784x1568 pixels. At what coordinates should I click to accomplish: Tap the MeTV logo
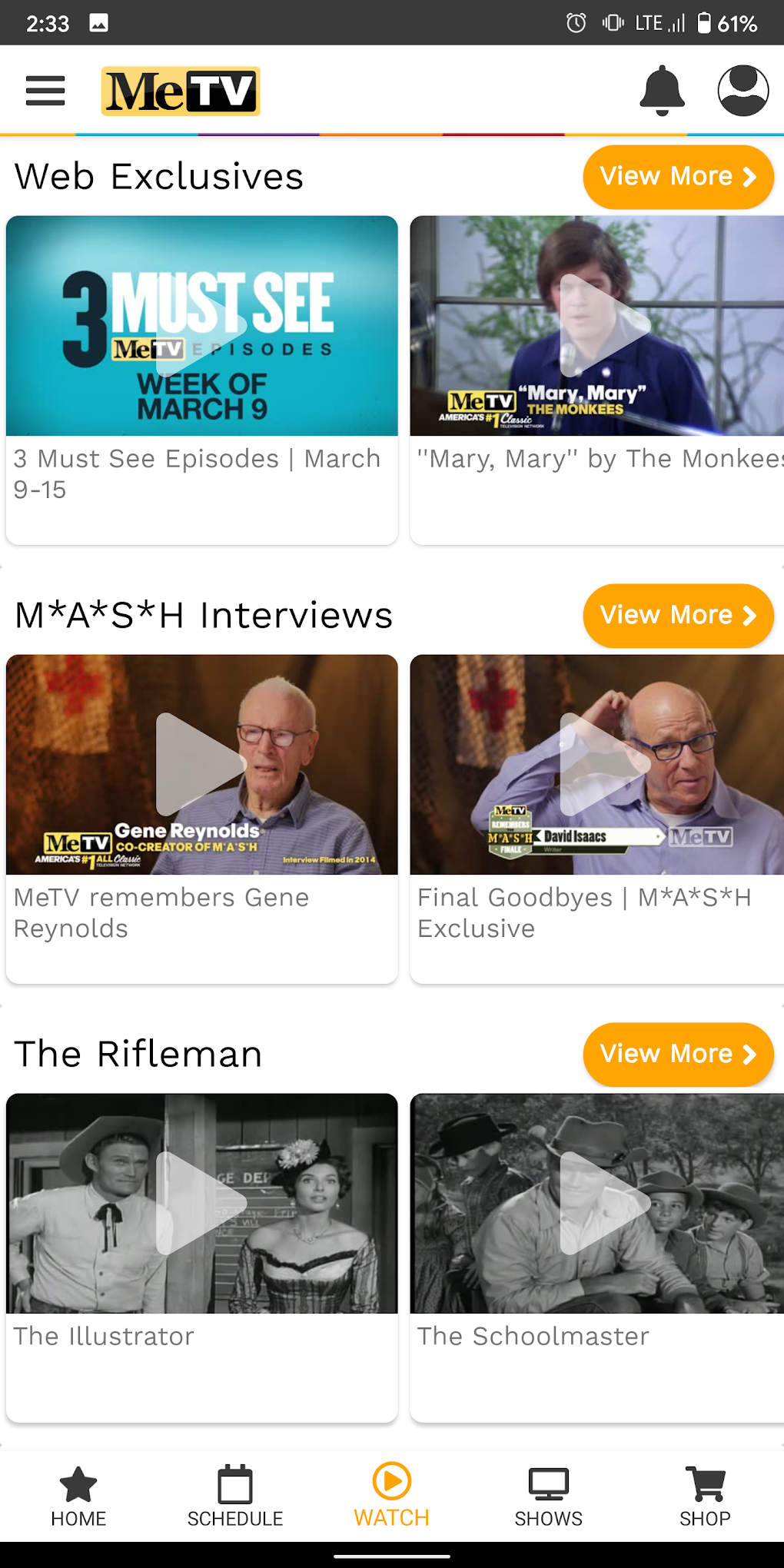pos(181,91)
